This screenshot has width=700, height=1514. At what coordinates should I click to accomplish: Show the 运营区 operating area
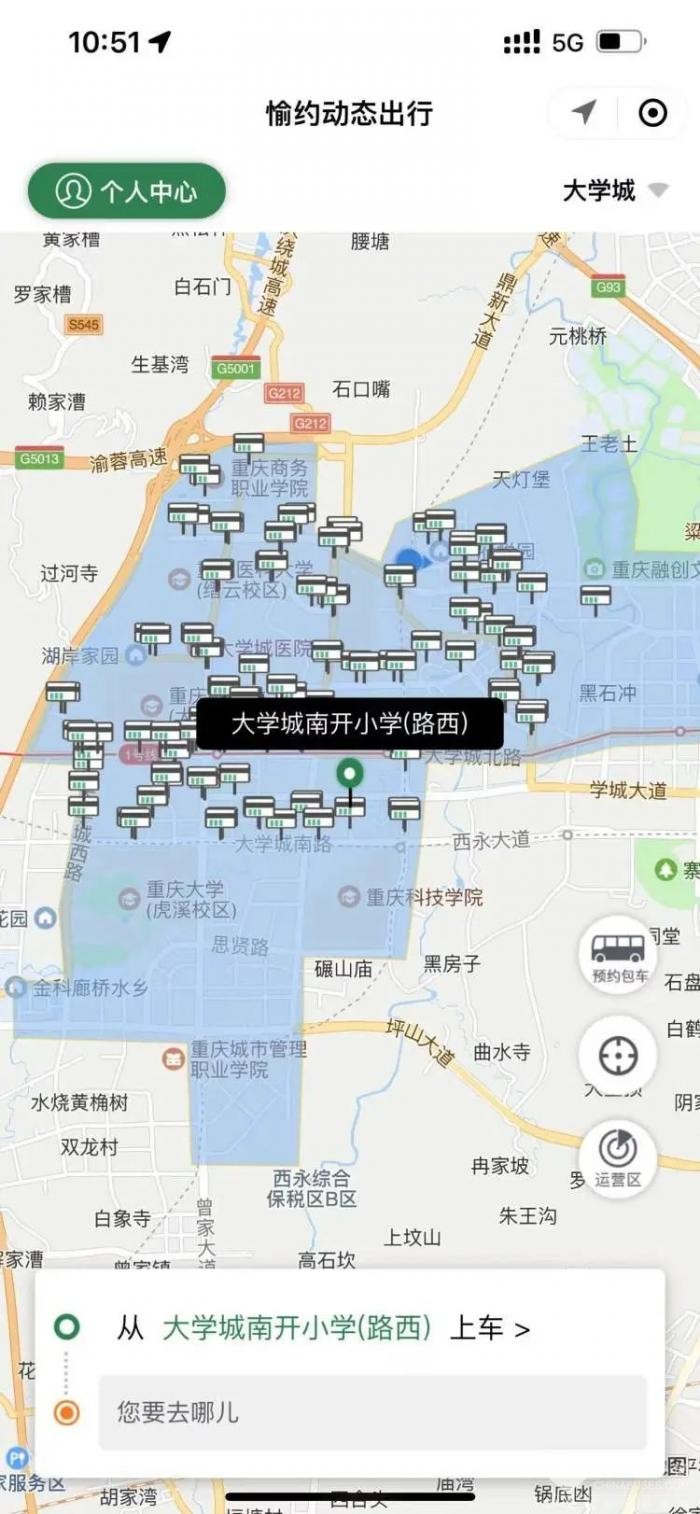(619, 1157)
